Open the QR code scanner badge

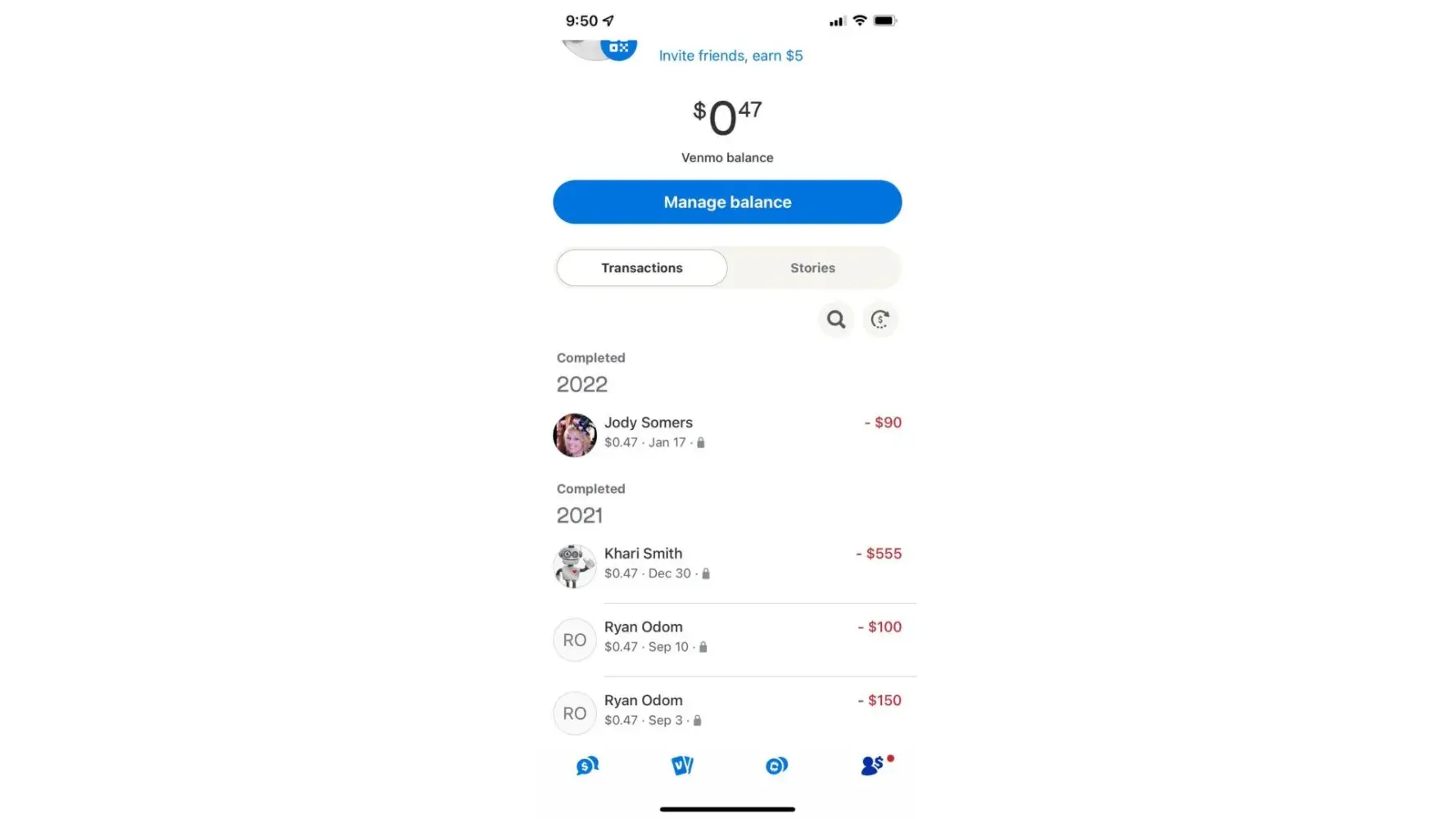tap(618, 48)
